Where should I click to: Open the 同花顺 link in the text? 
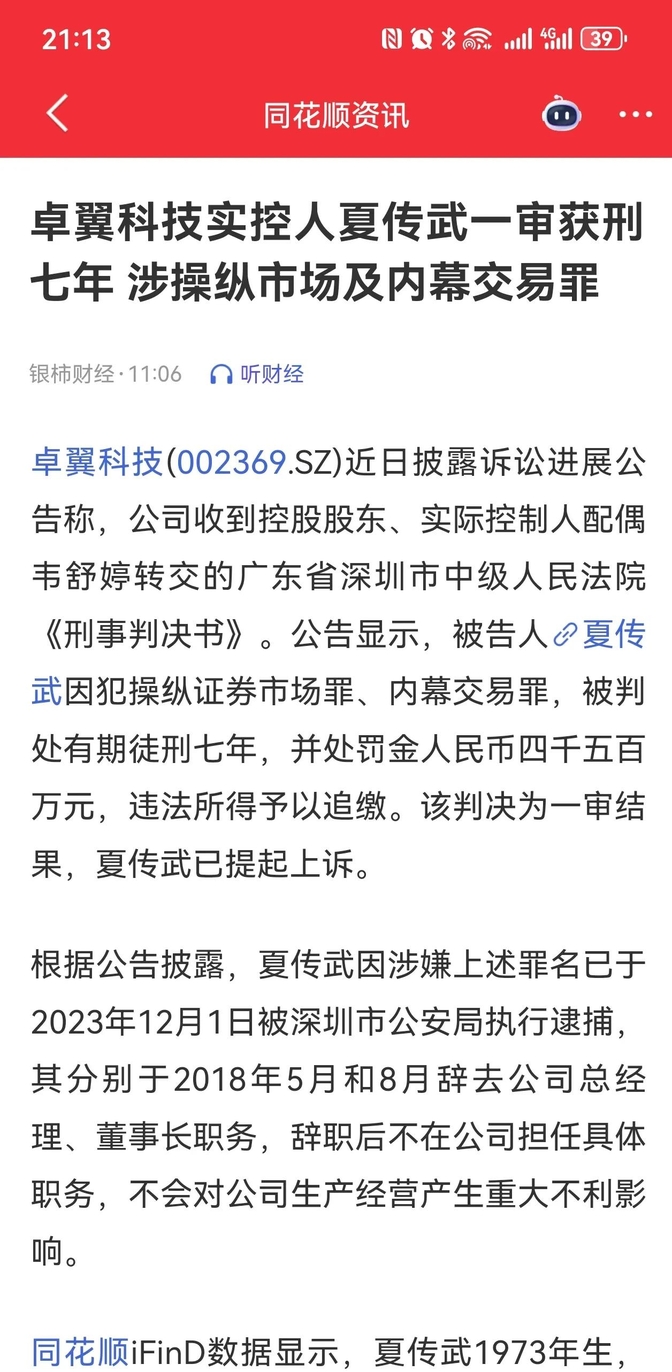pyautogui.click(x=80, y=1352)
